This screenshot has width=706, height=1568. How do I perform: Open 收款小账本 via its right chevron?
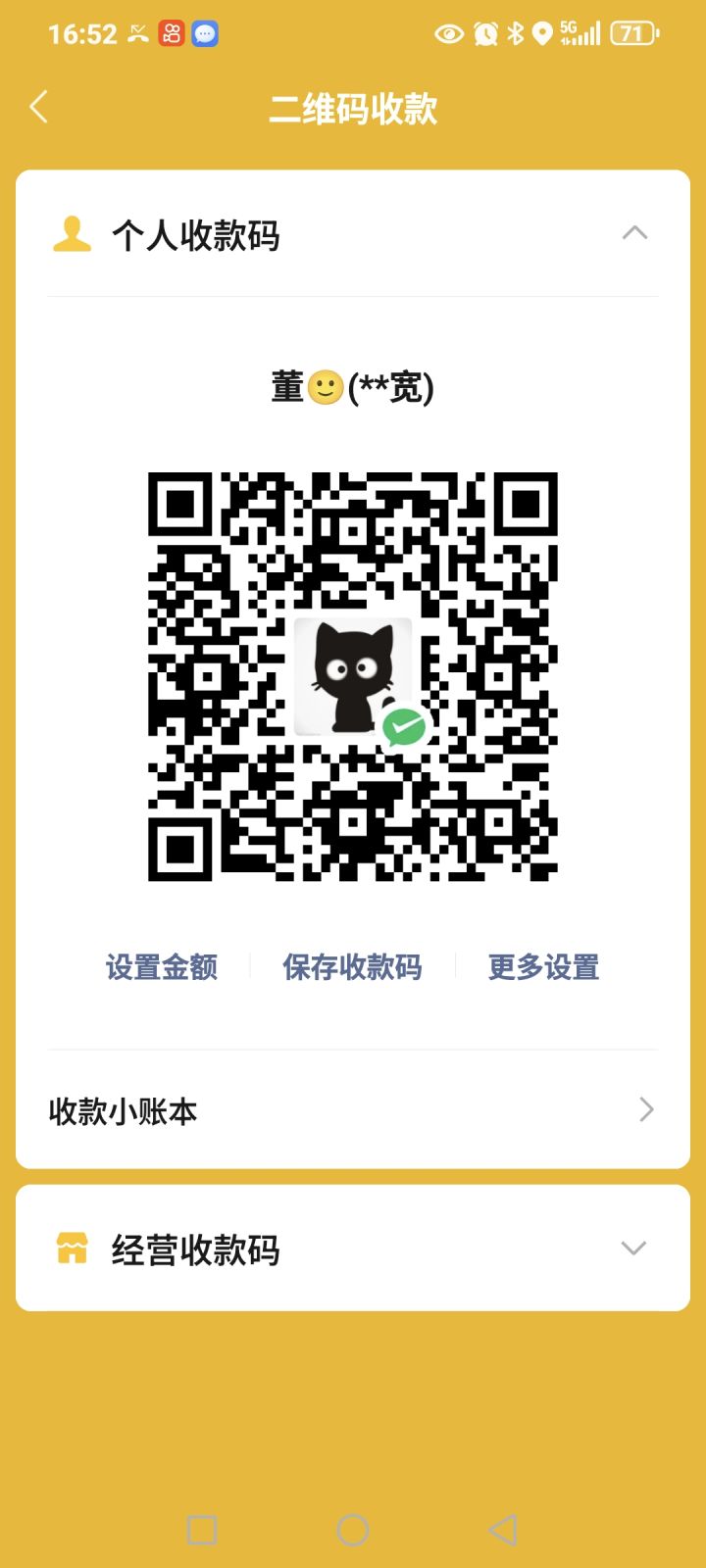coord(645,1109)
